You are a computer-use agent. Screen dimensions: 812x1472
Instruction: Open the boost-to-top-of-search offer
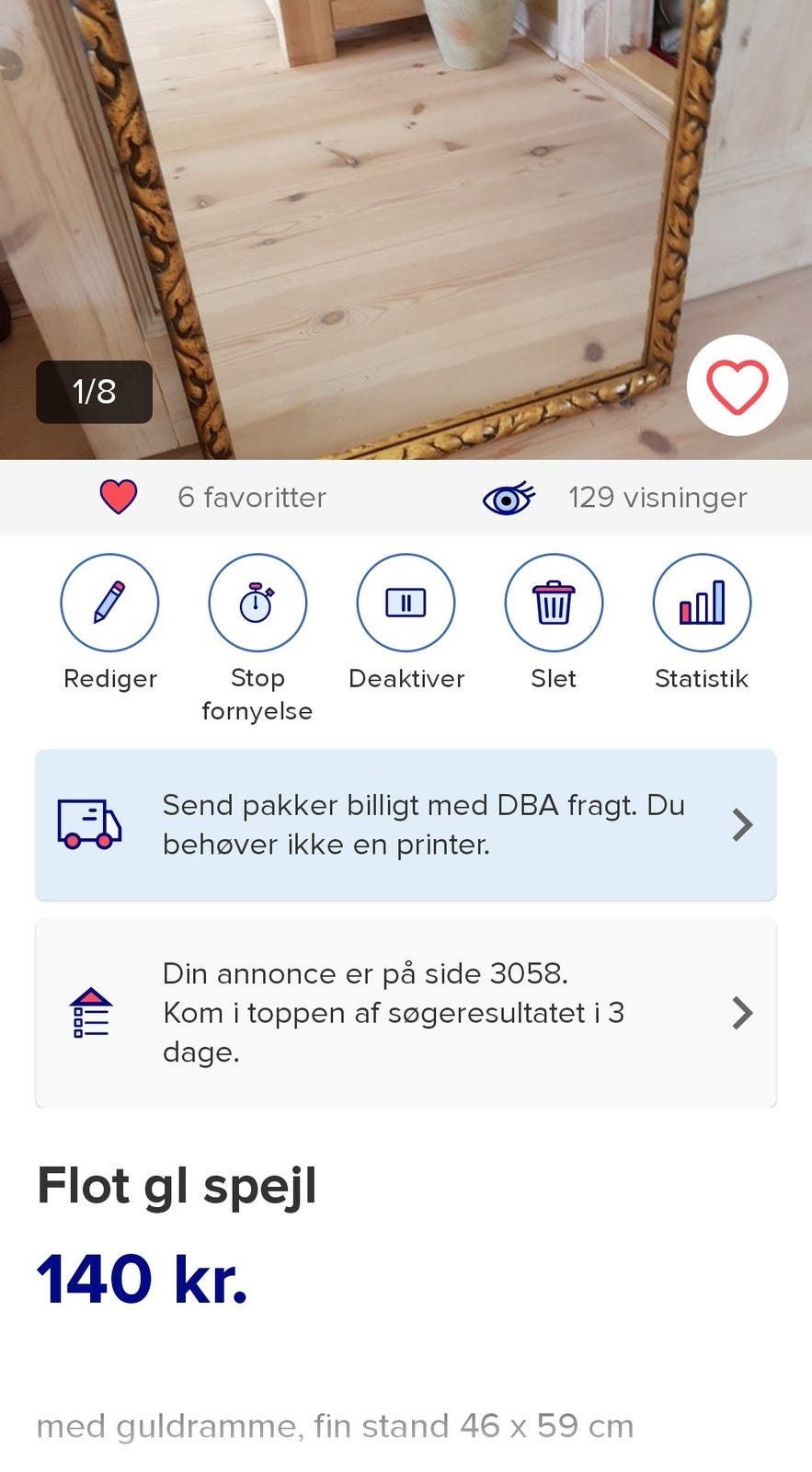click(x=406, y=1012)
